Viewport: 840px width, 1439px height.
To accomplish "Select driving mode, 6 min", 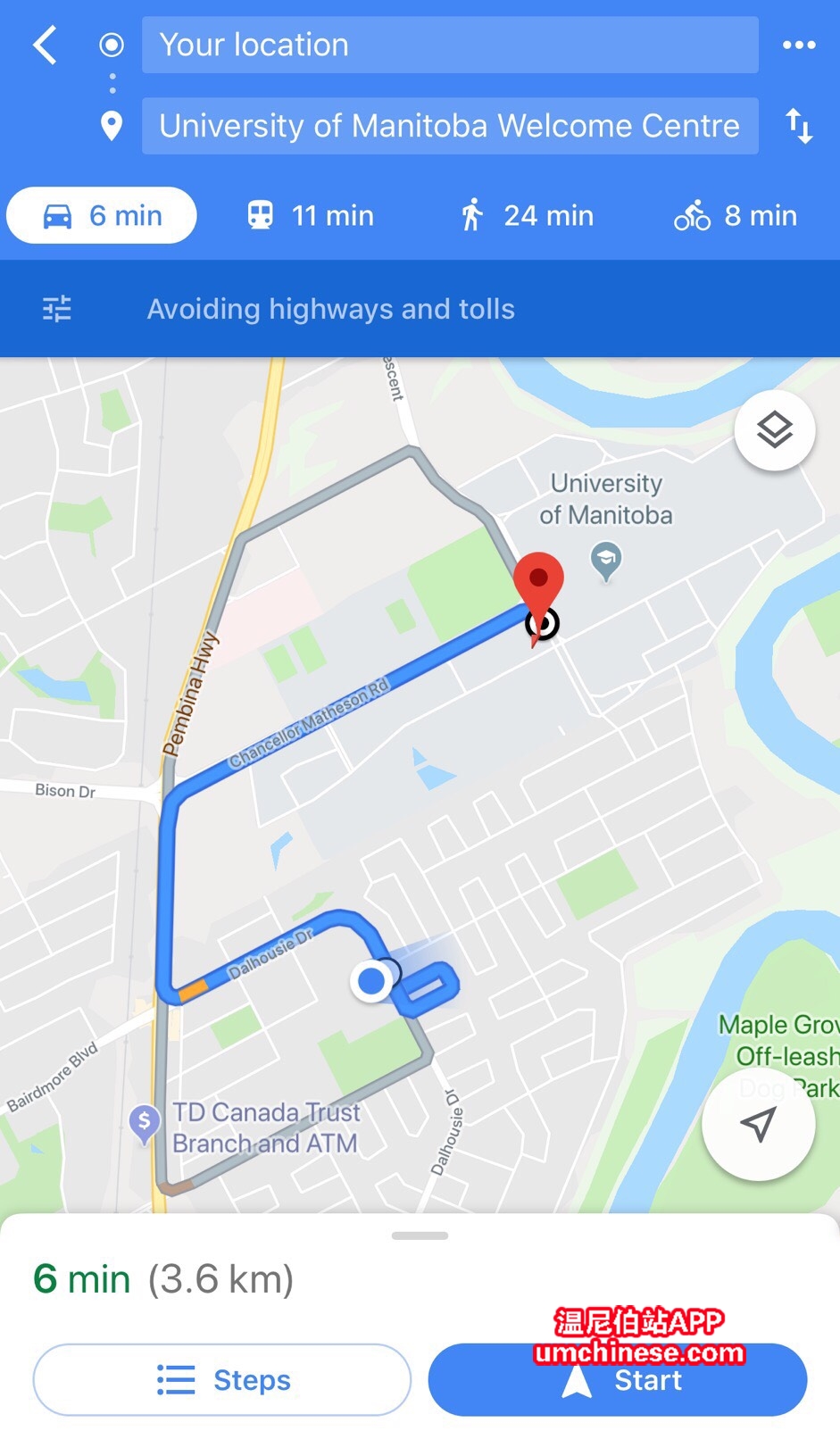I will tap(102, 215).
